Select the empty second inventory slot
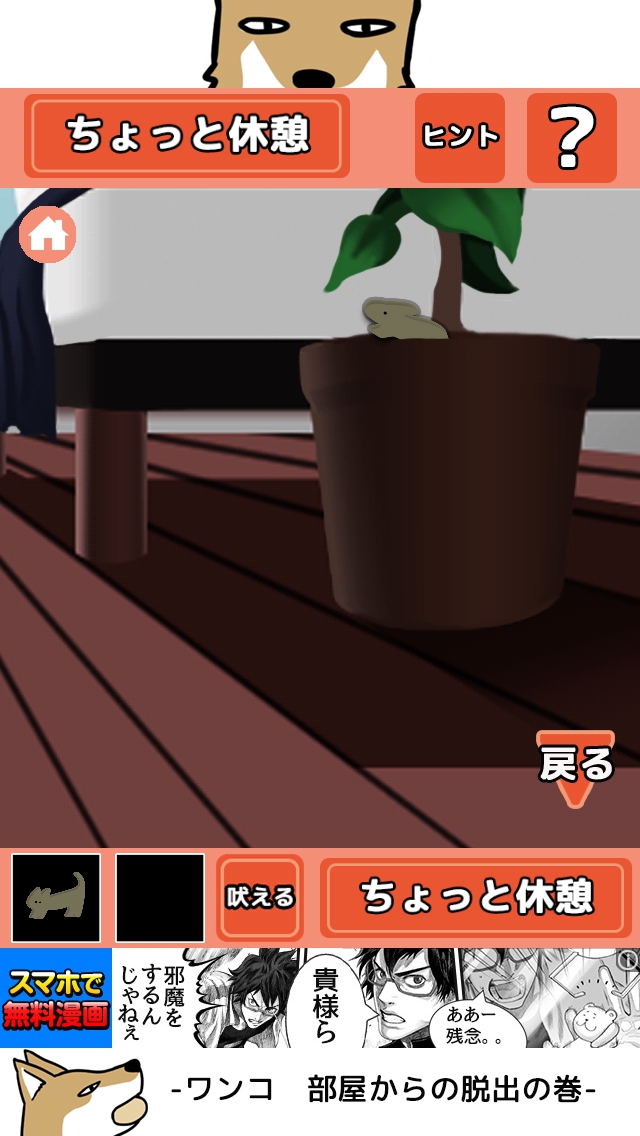The image size is (640, 1136). pos(160,897)
